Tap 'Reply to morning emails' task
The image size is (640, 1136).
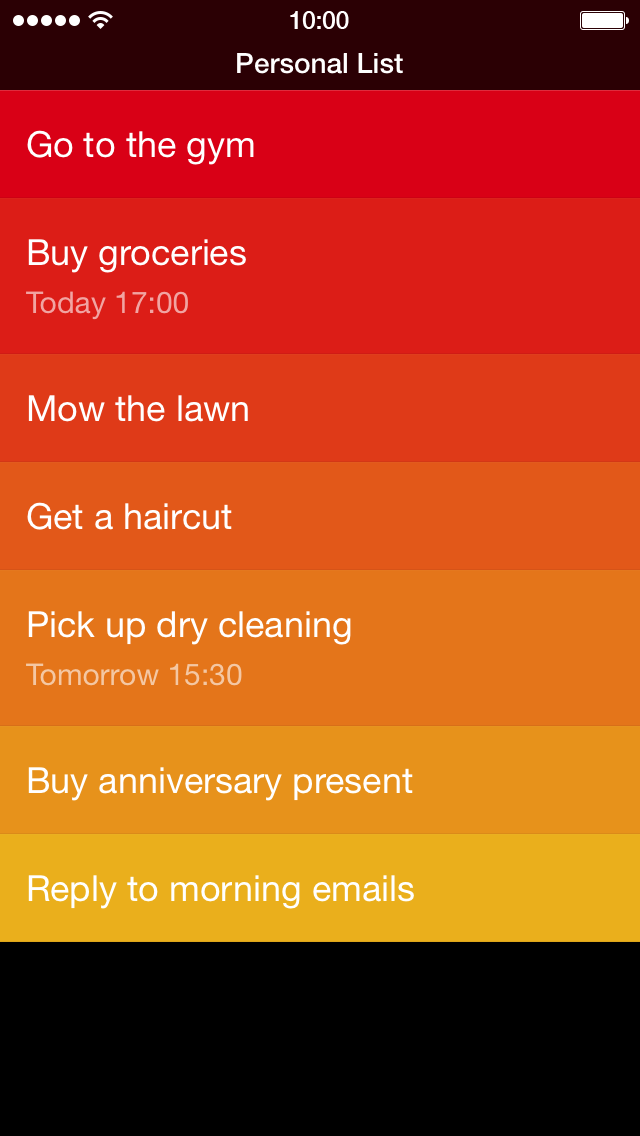coord(320,888)
